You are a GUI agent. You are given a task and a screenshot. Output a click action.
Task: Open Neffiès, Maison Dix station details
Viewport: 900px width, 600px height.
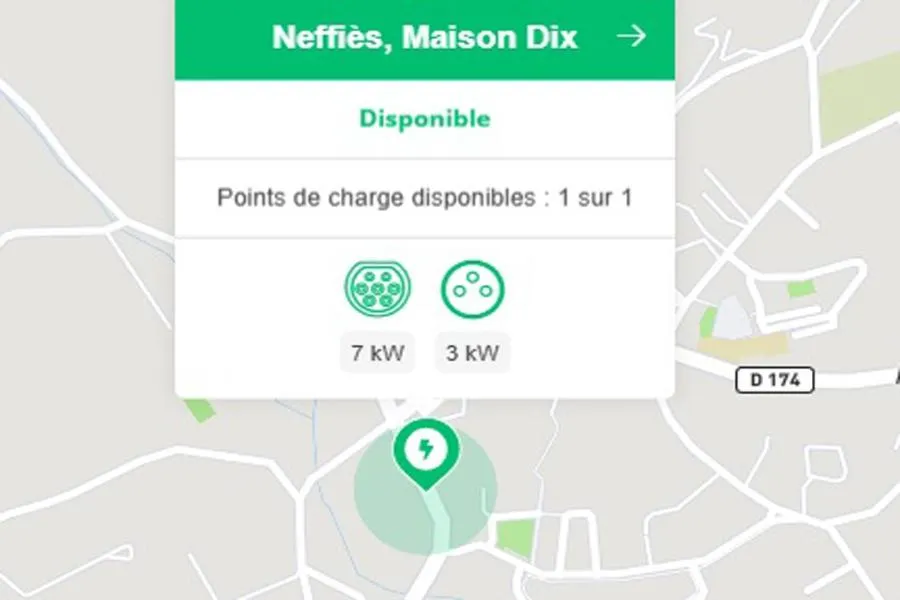(x=630, y=37)
